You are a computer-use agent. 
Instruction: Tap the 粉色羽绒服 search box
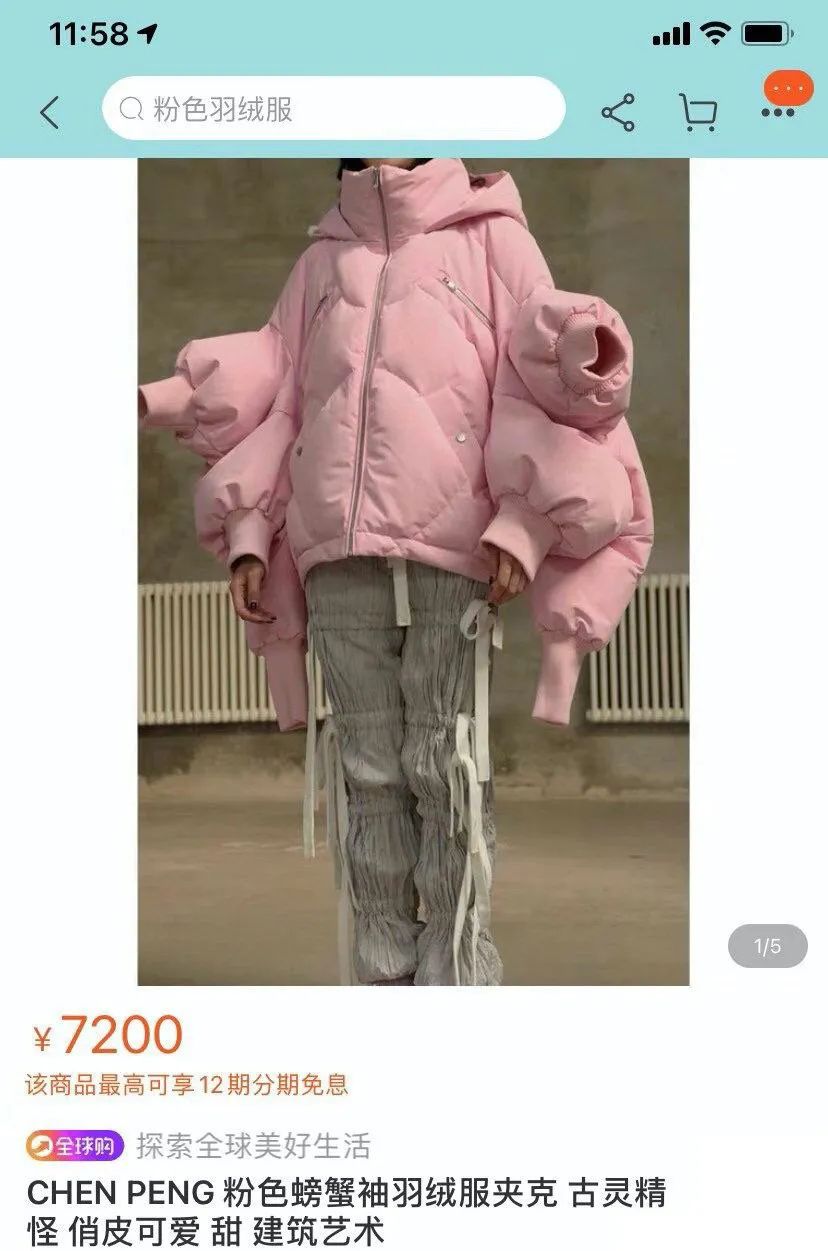(x=333, y=109)
